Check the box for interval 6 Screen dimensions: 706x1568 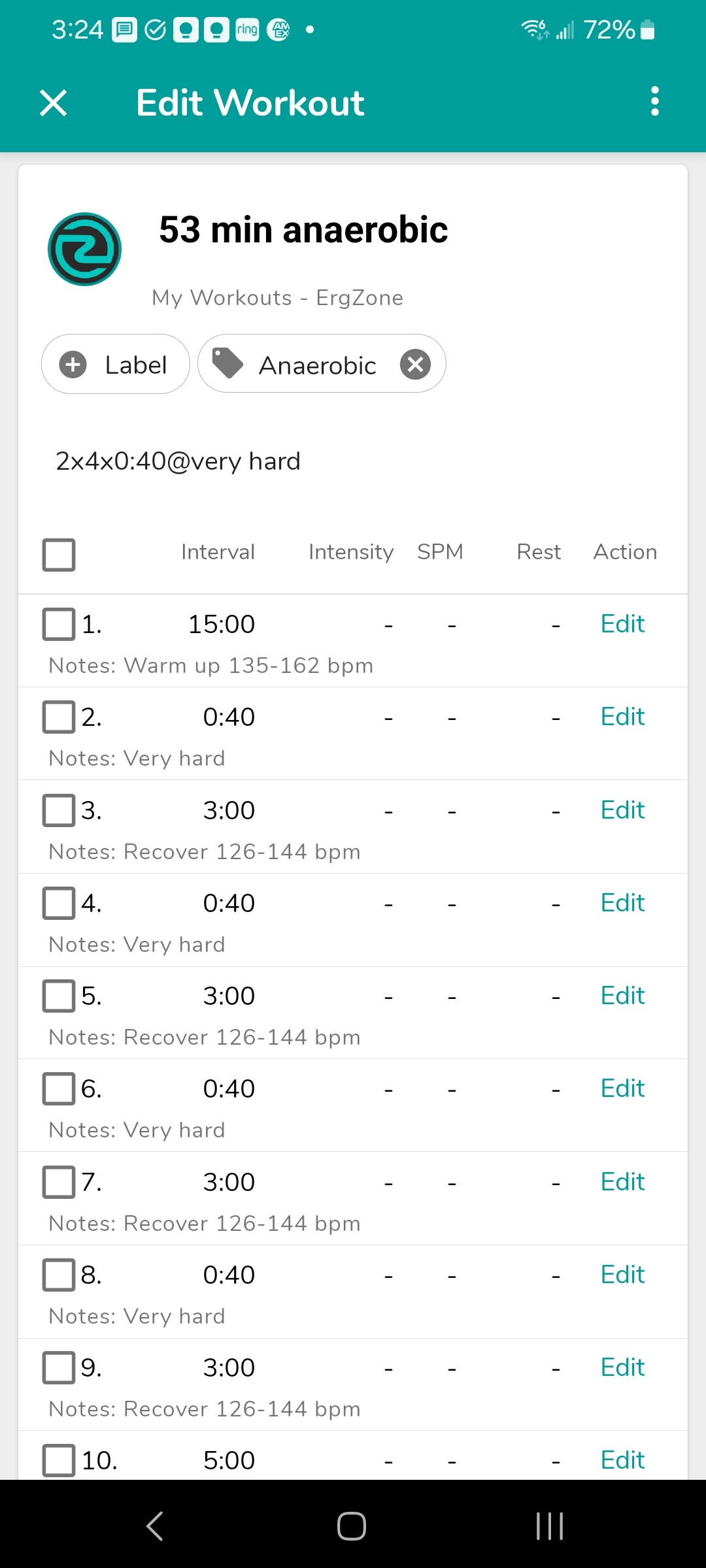59,1088
